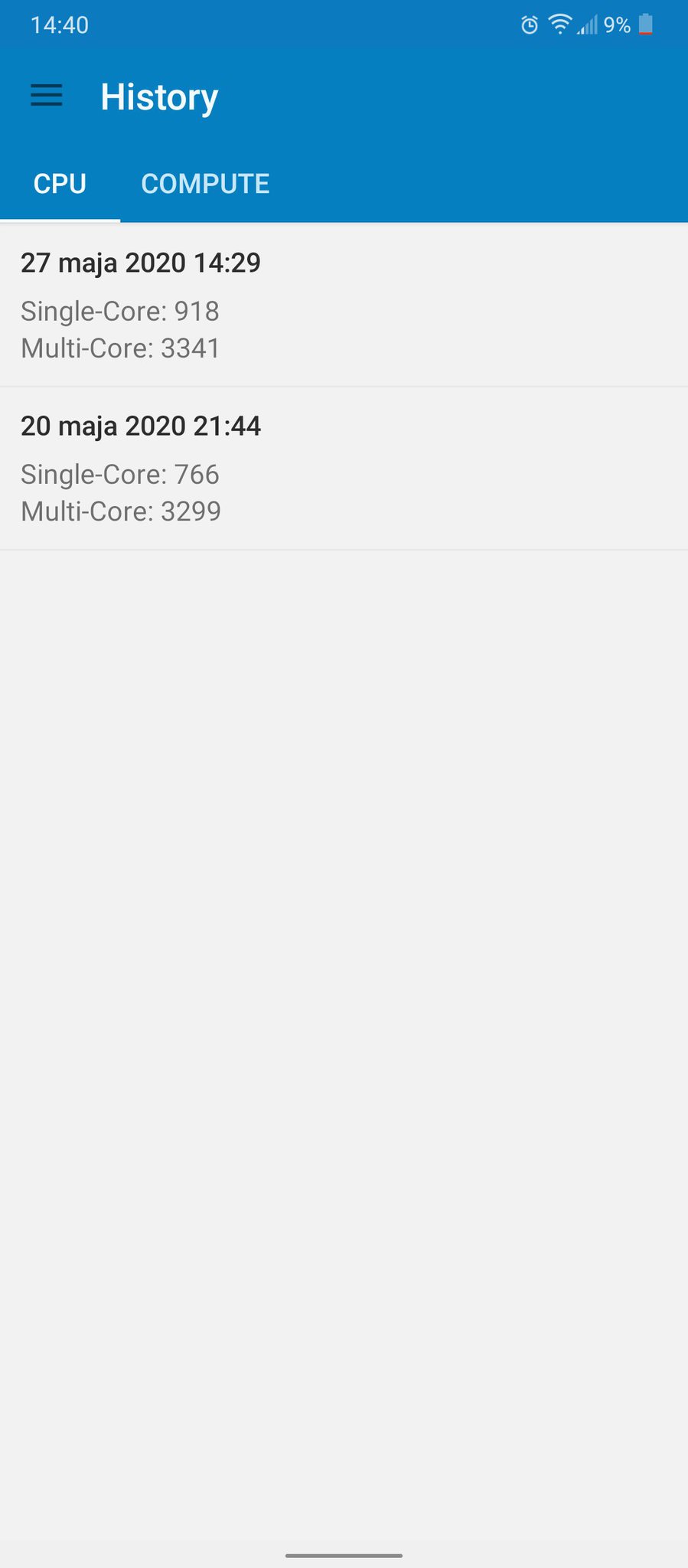Open the 27 maja 2020 14:29 result
This screenshot has width=688, height=1568.
point(344,305)
